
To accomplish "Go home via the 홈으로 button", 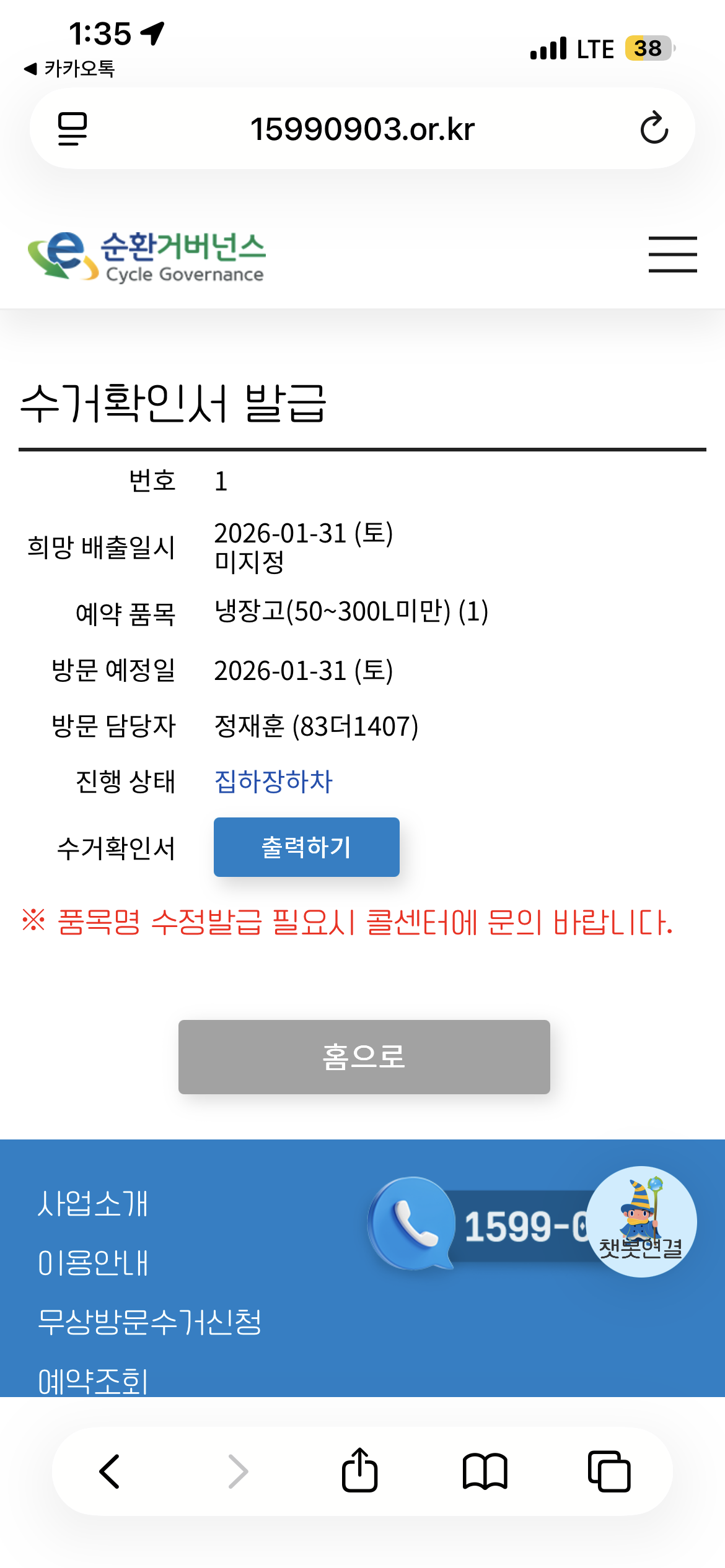I will pos(364,1056).
